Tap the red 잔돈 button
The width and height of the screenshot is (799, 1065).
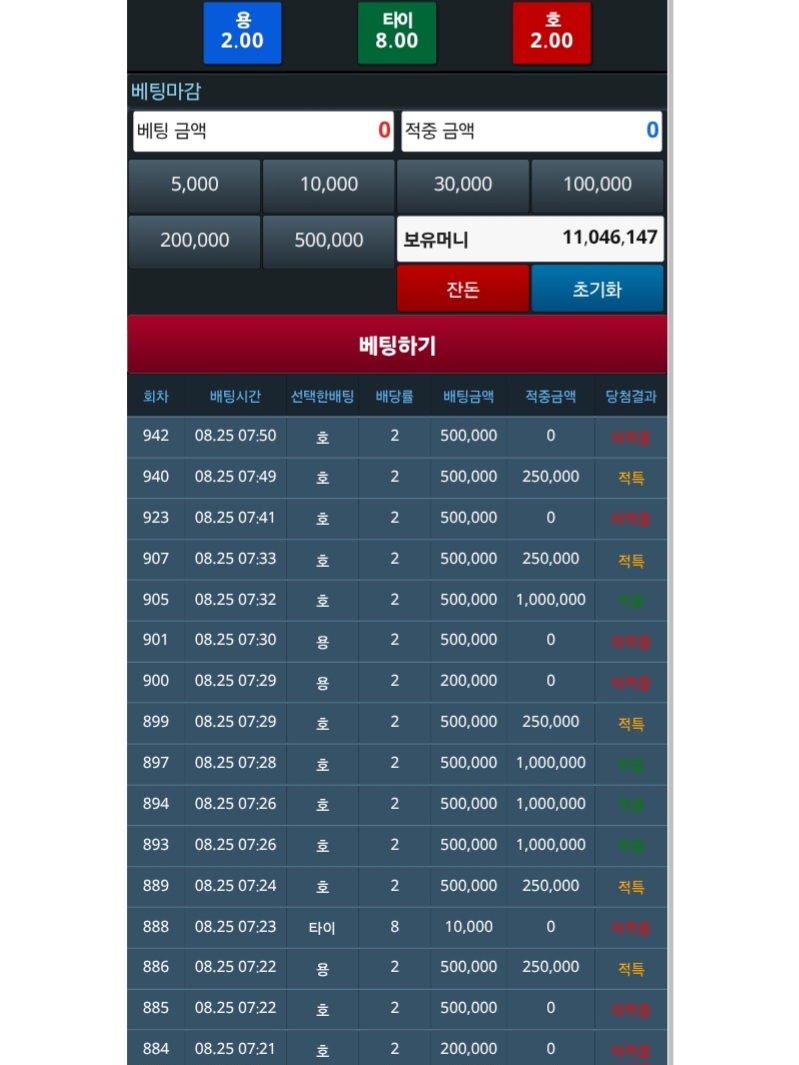pyautogui.click(x=463, y=289)
